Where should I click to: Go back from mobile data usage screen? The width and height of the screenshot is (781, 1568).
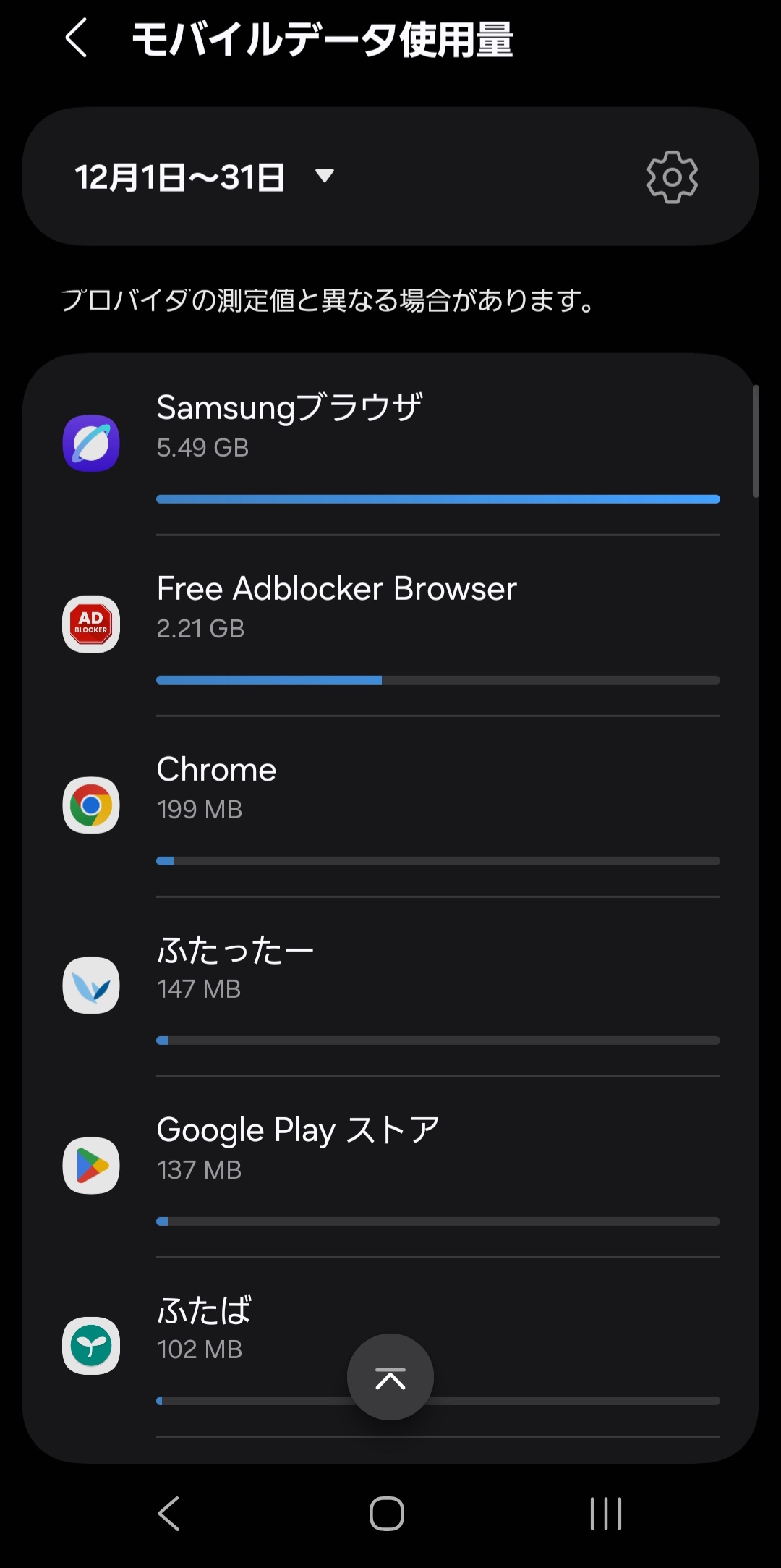(77, 38)
